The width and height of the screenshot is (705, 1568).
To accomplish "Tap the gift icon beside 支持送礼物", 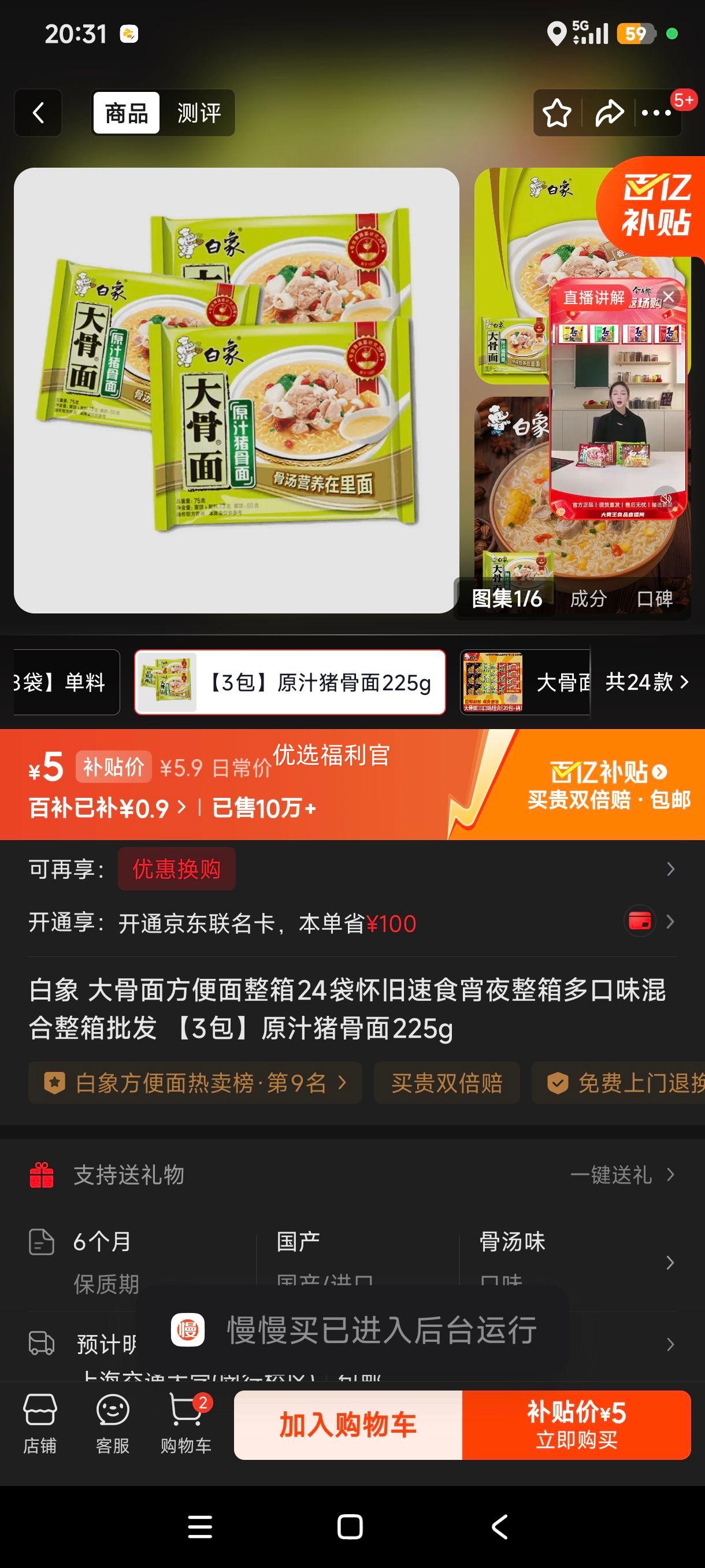I will tap(40, 1175).
